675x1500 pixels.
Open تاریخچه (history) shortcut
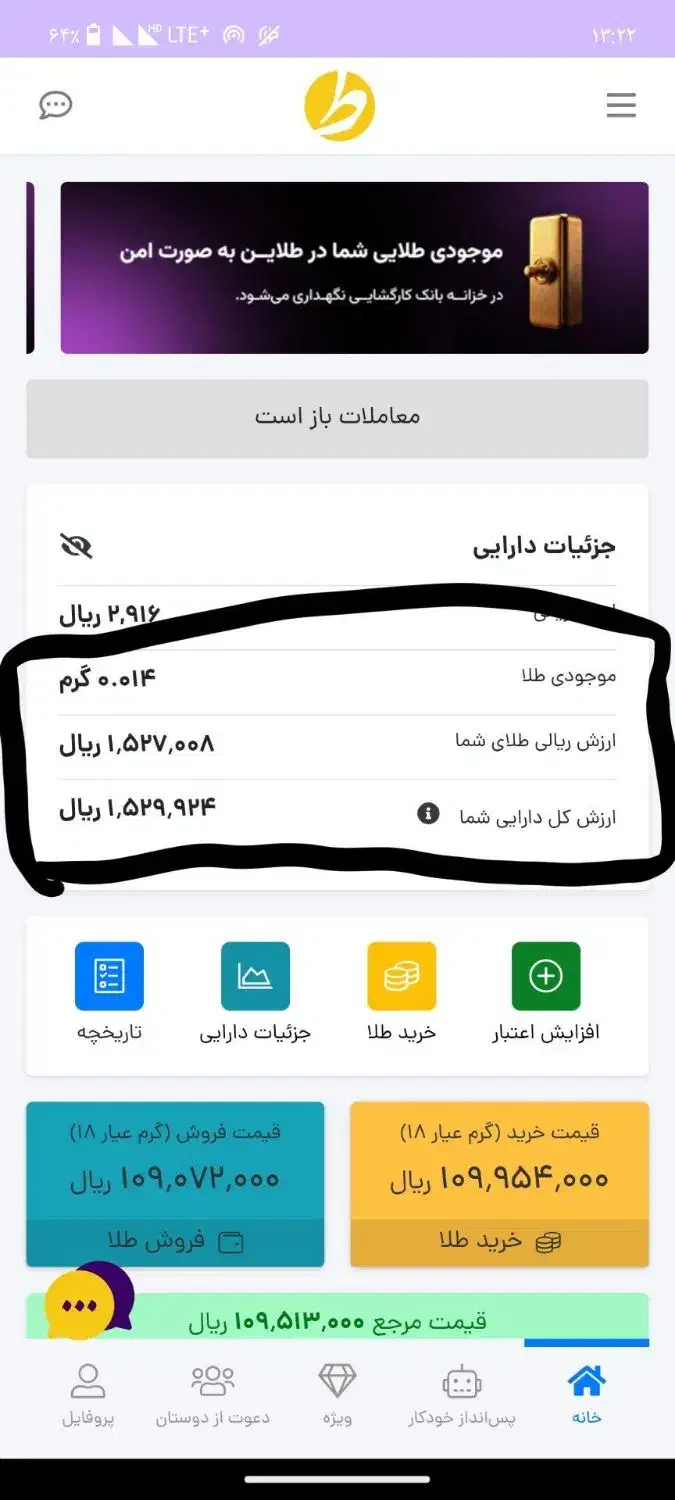(x=109, y=992)
